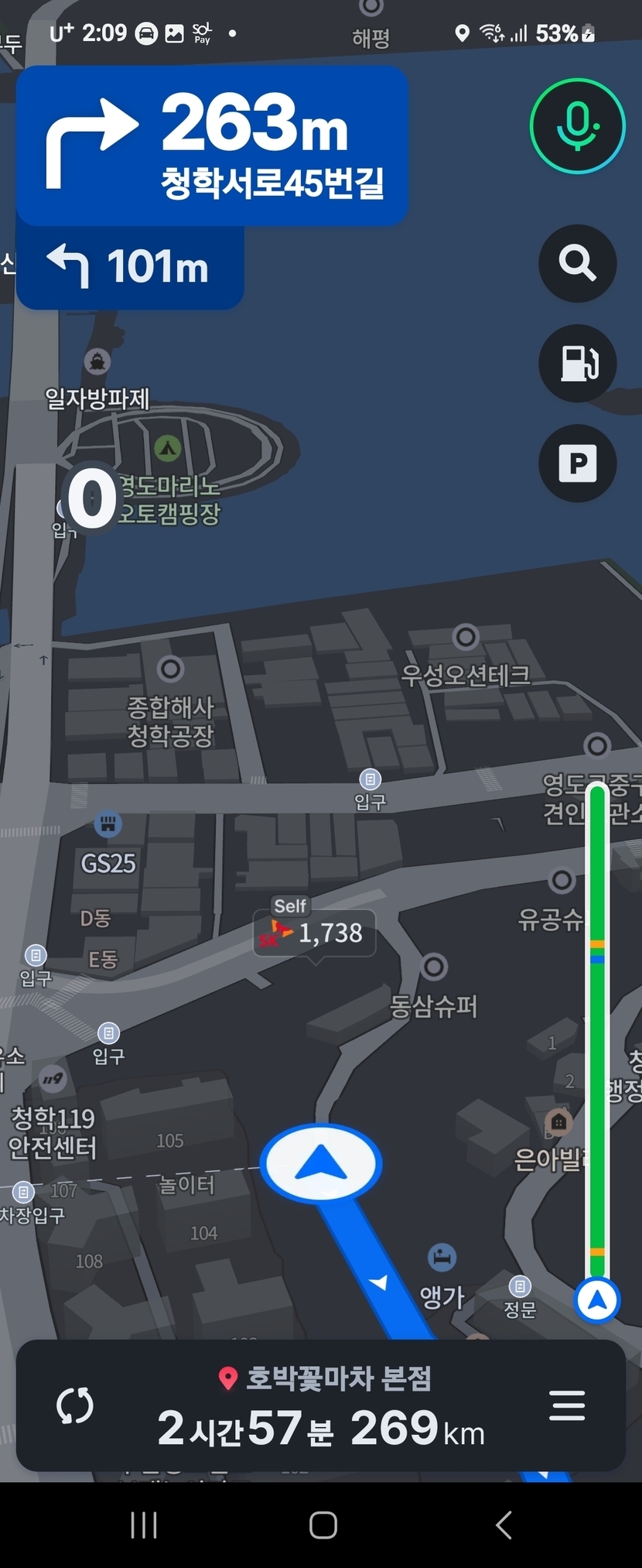
Task: Show nearby parking lots
Action: (577, 464)
